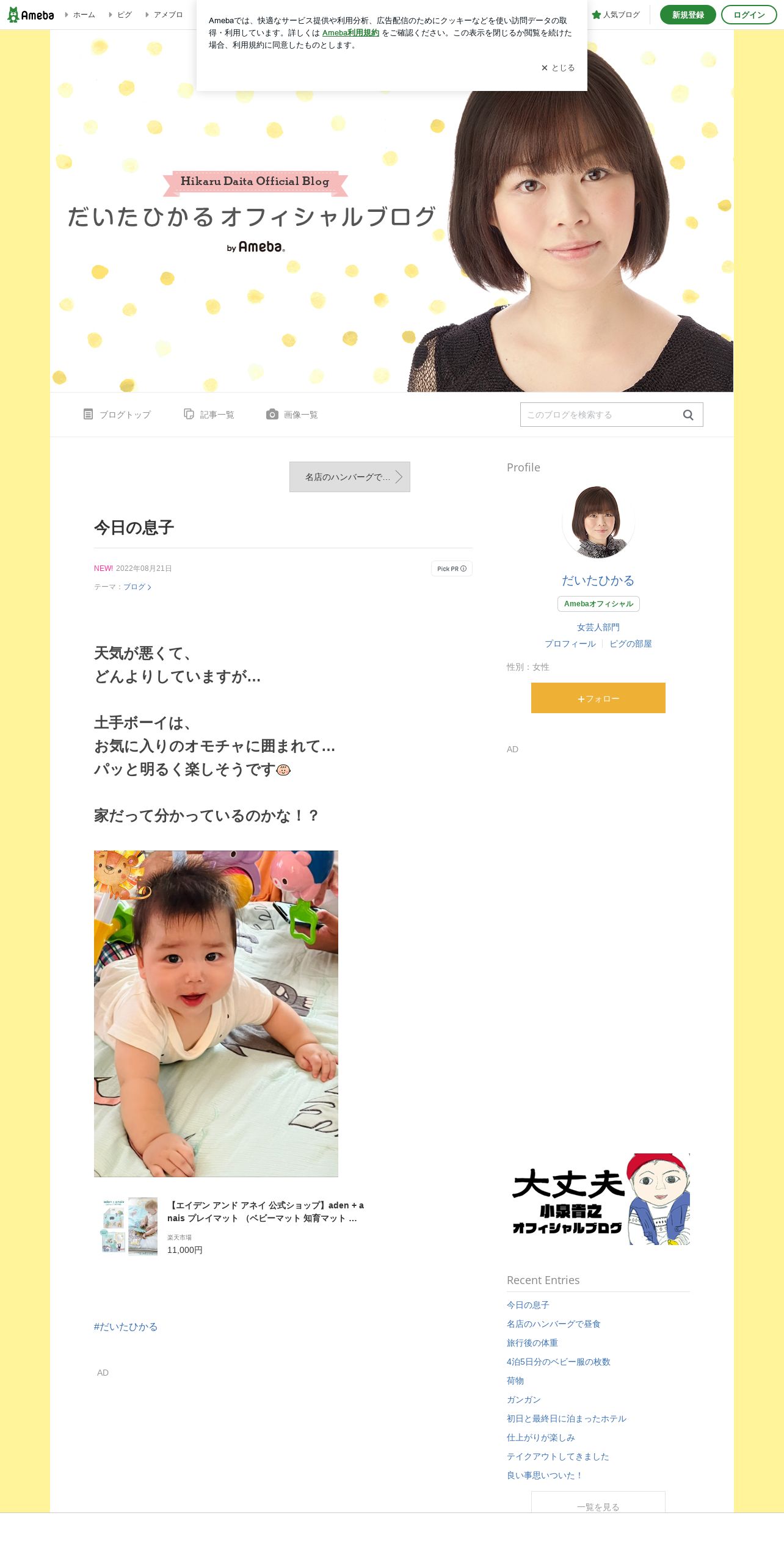Viewport: 784px width, 1568px height.
Task: Follow this blog with +フォロー
Action: (x=598, y=698)
